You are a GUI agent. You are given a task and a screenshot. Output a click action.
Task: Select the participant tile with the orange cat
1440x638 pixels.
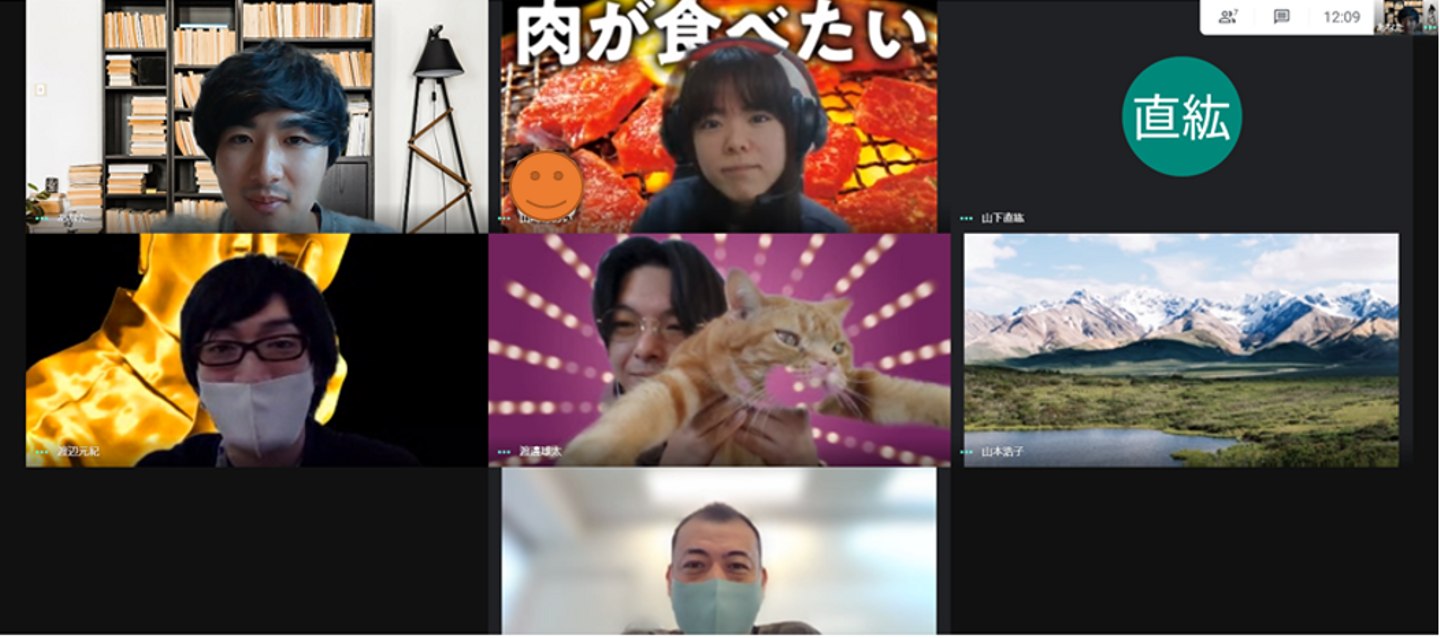pos(719,350)
